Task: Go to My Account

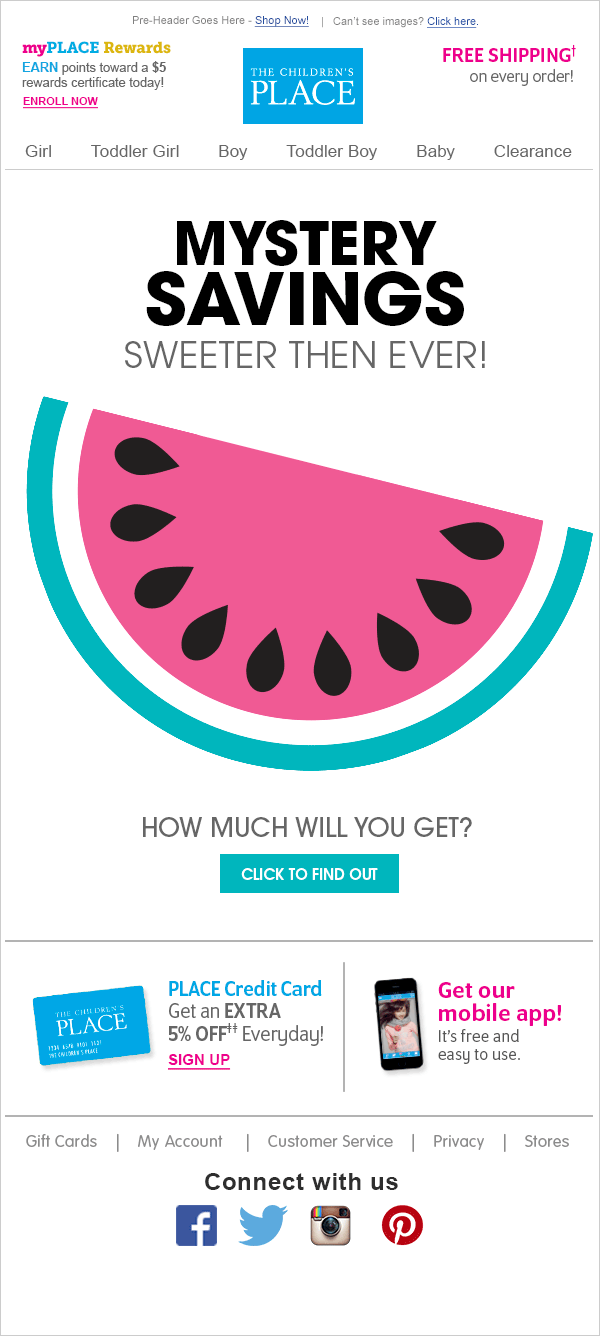Action: click(x=180, y=1141)
